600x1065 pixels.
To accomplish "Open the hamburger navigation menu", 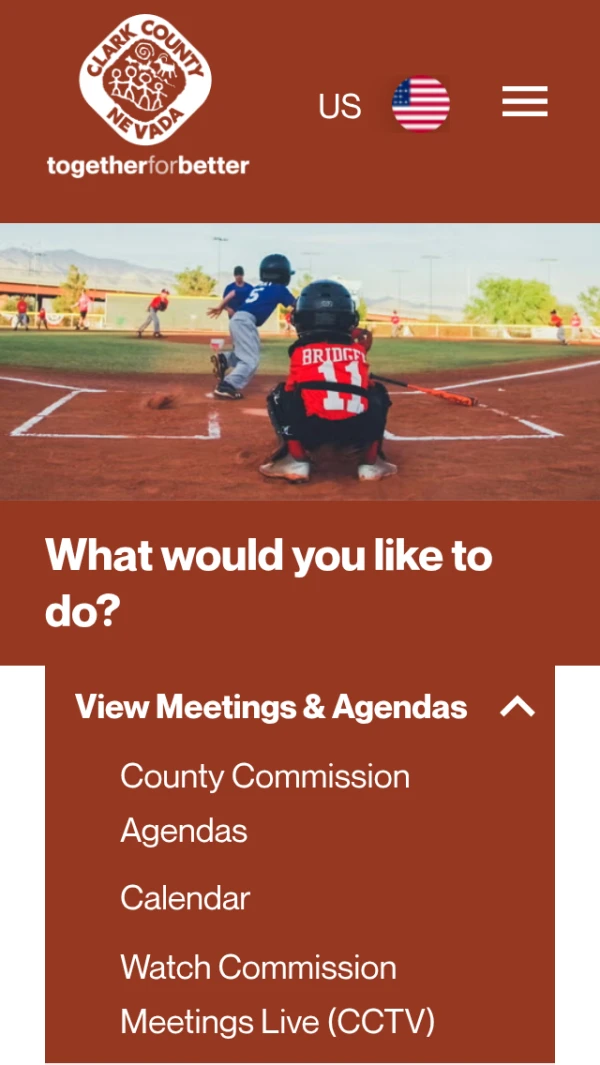I will point(524,102).
